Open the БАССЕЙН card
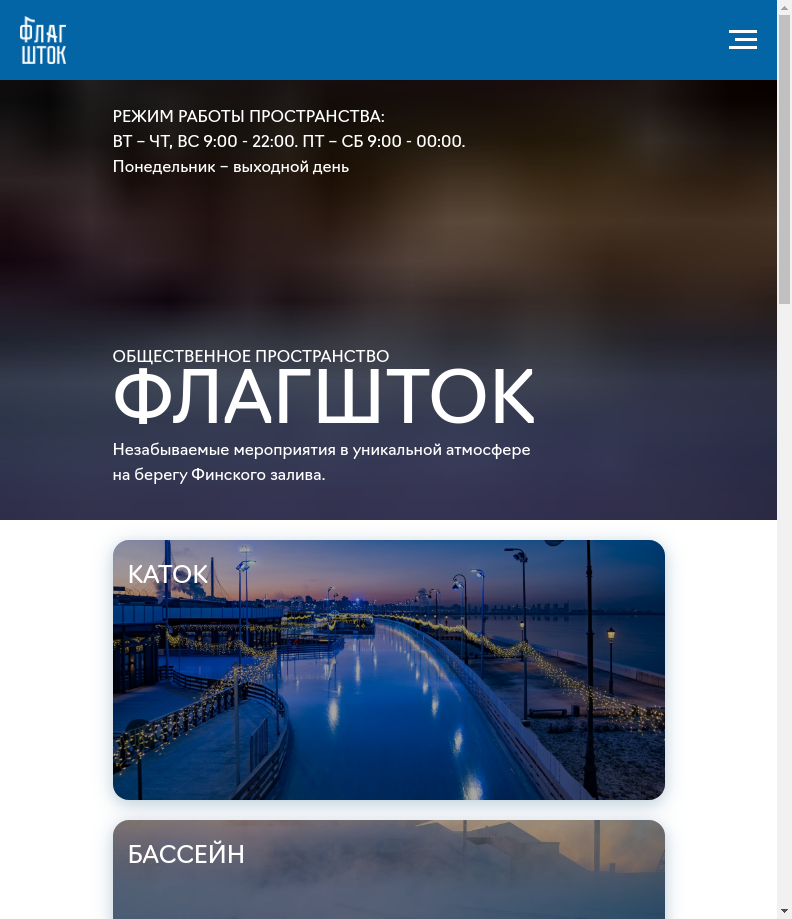The image size is (792, 919). pos(388,868)
